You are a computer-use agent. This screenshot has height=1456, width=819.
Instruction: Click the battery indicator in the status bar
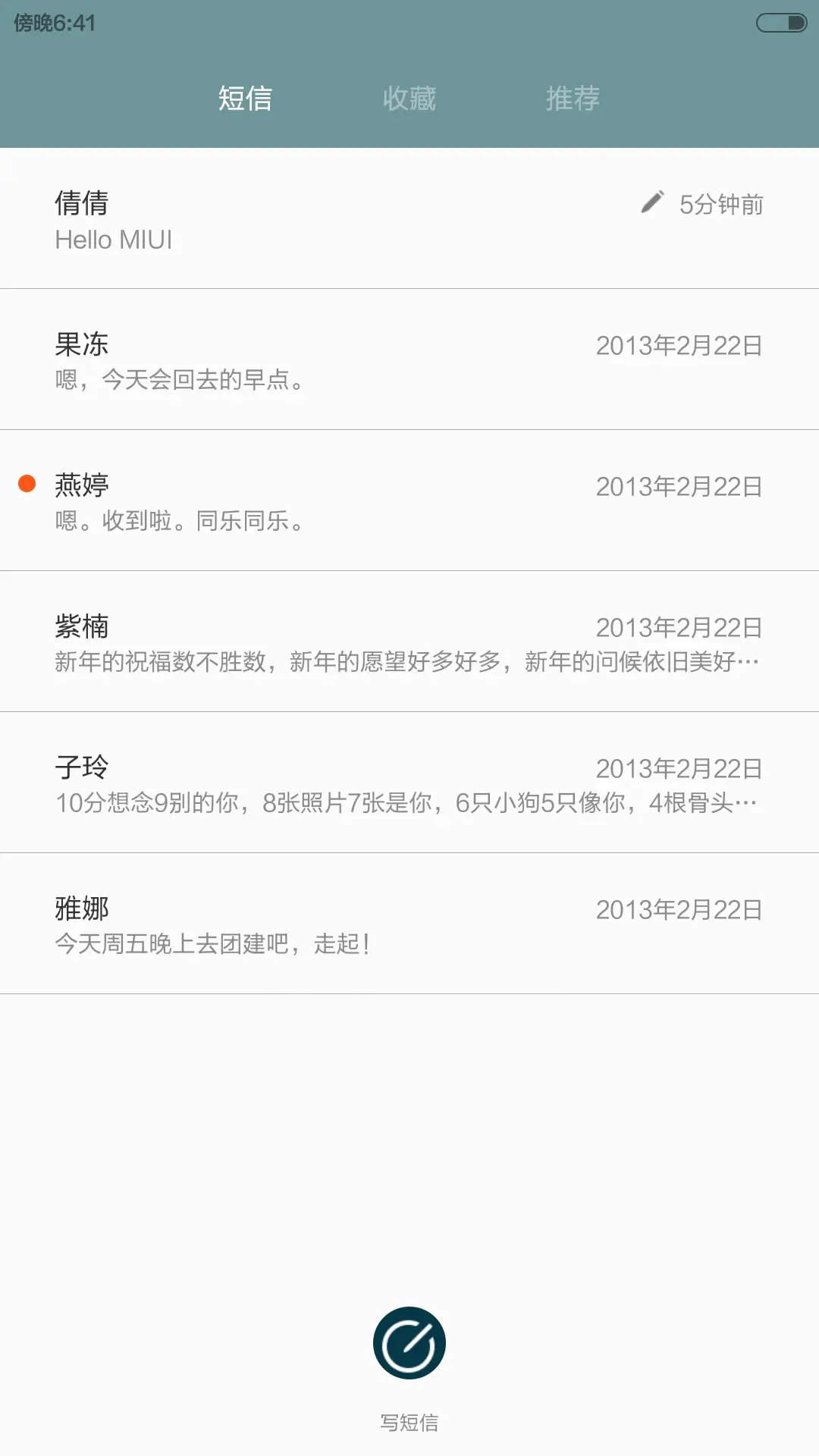click(780, 23)
